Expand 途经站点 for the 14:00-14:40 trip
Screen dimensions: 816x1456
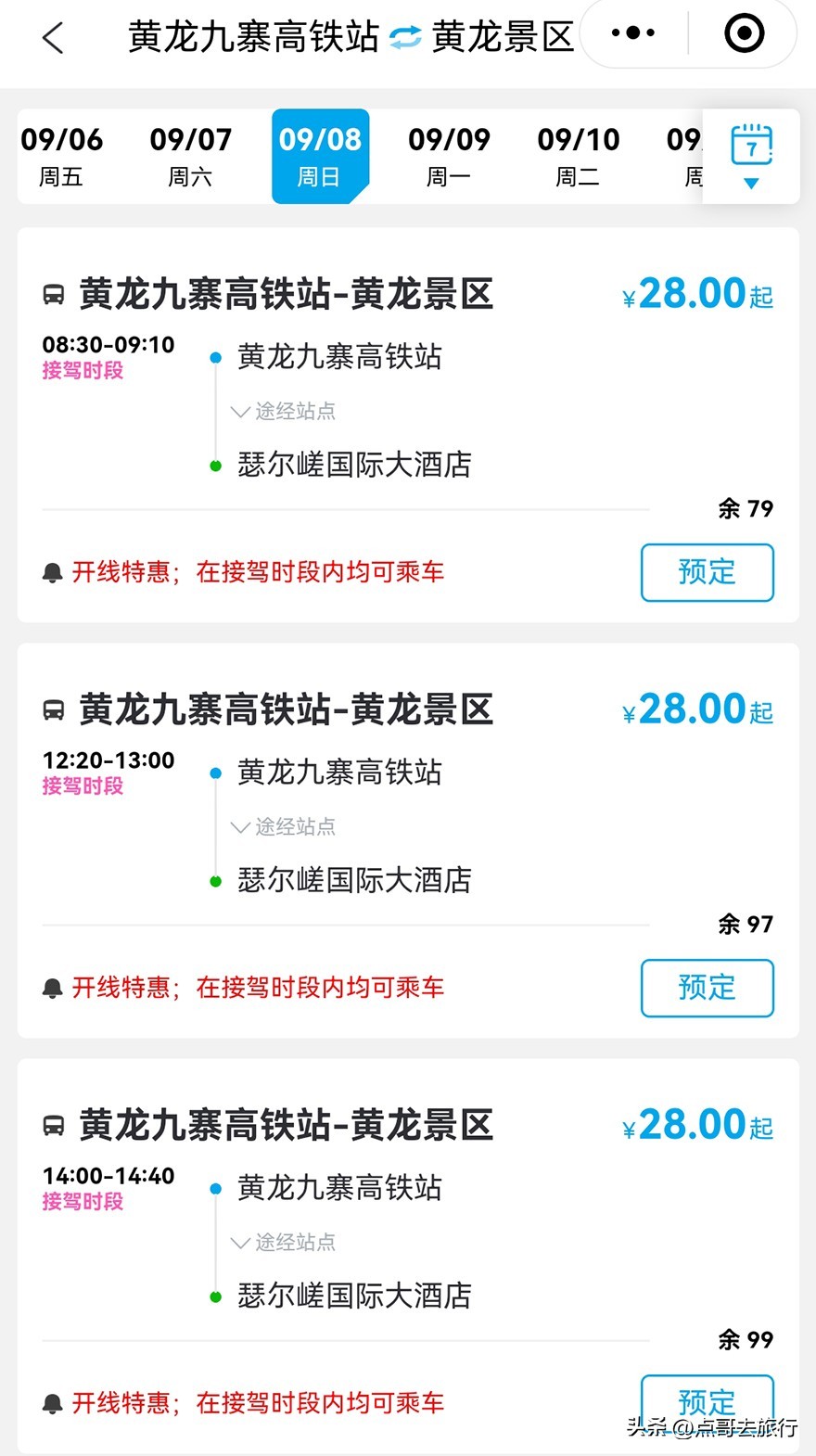pyautogui.click(x=283, y=1242)
